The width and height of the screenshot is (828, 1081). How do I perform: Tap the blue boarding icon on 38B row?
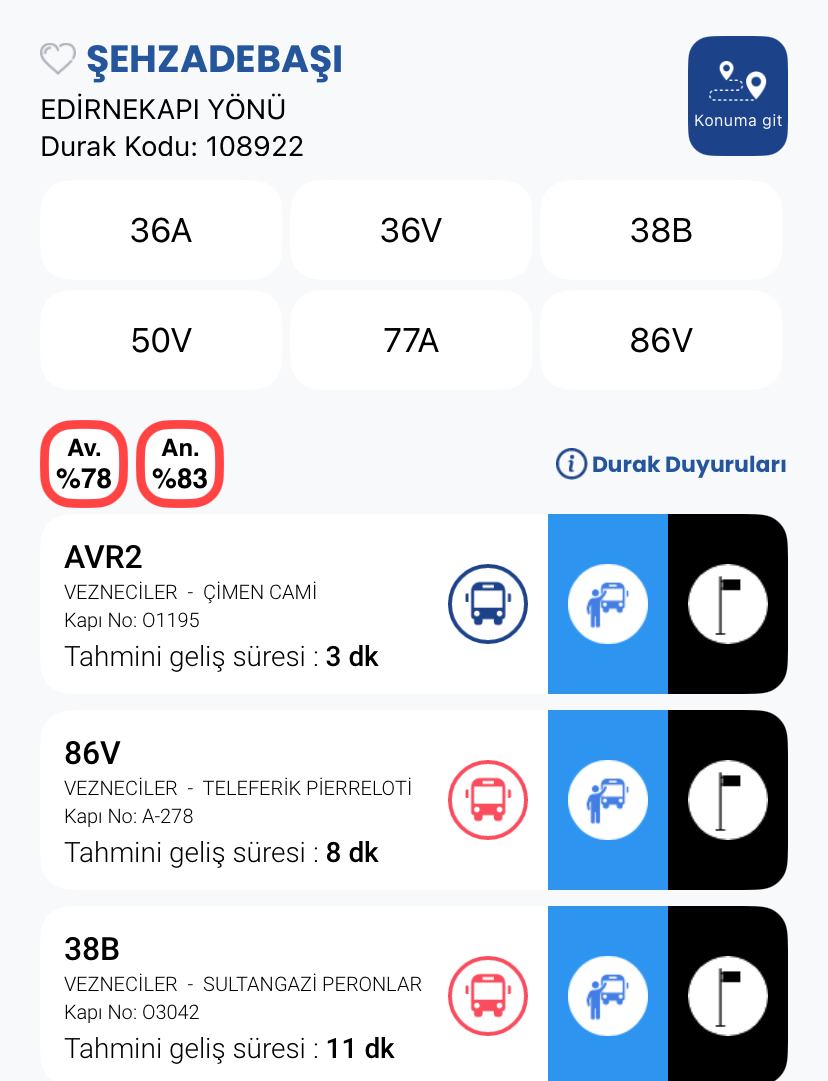[x=608, y=996]
